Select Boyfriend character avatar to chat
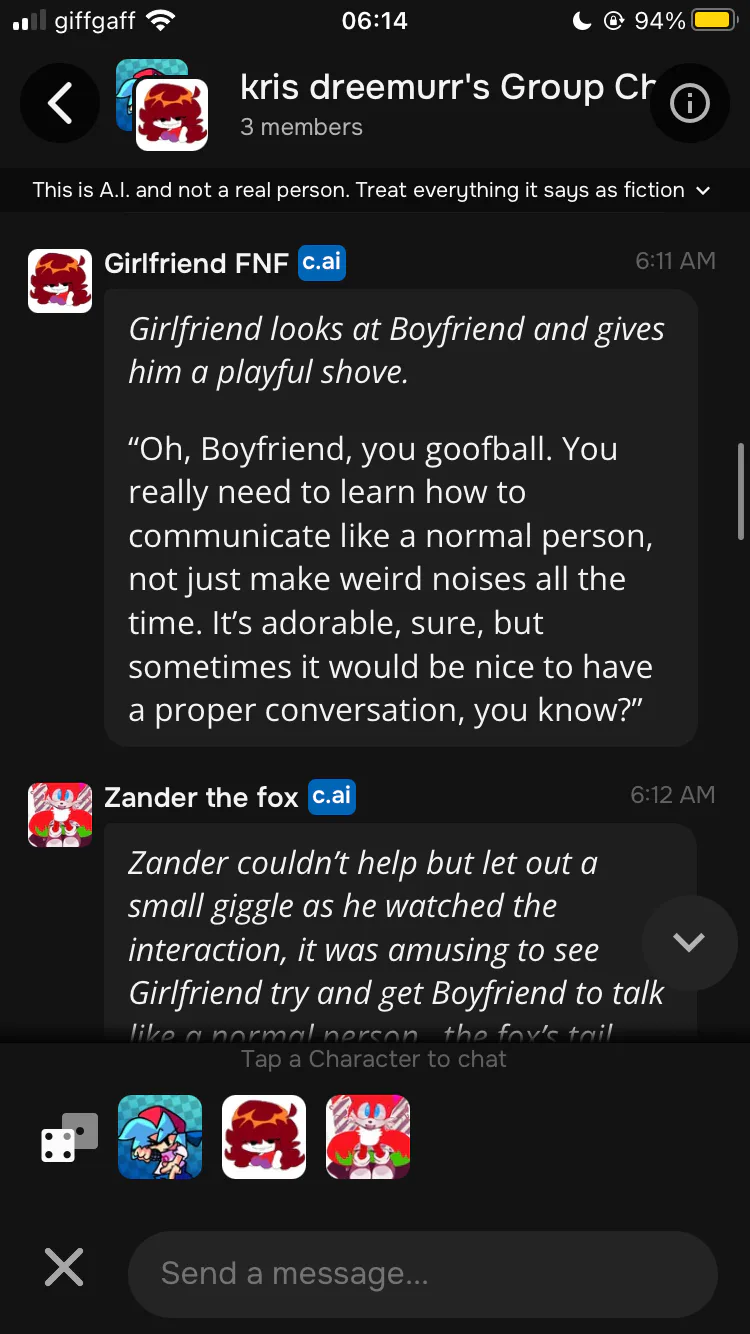The height and width of the screenshot is (1334, 750). (x=160, y=1137)
